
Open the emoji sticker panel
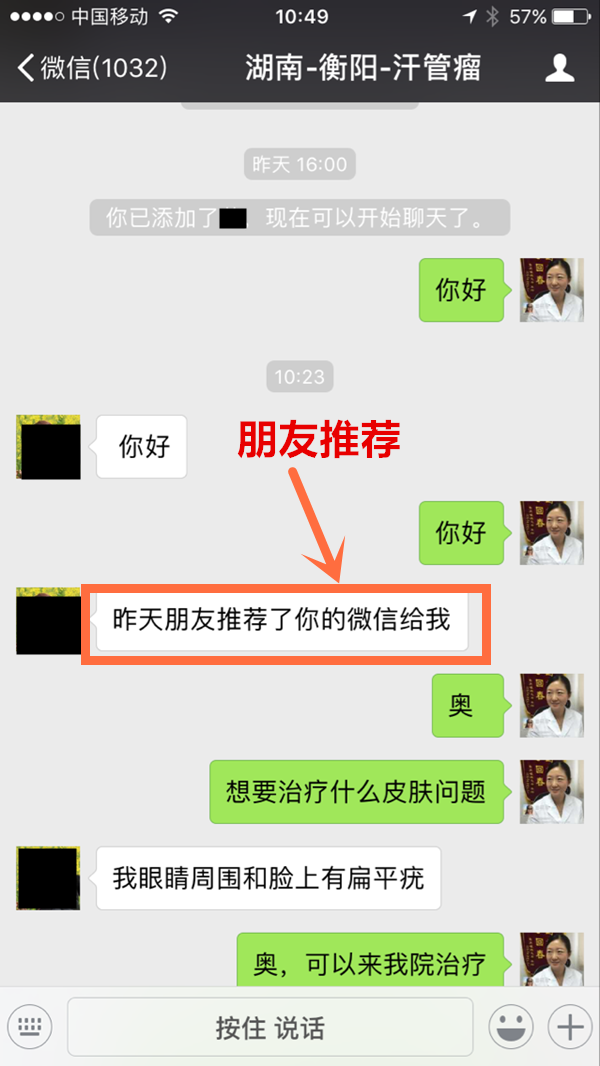pyautogui.click(x=510, y=1026)
